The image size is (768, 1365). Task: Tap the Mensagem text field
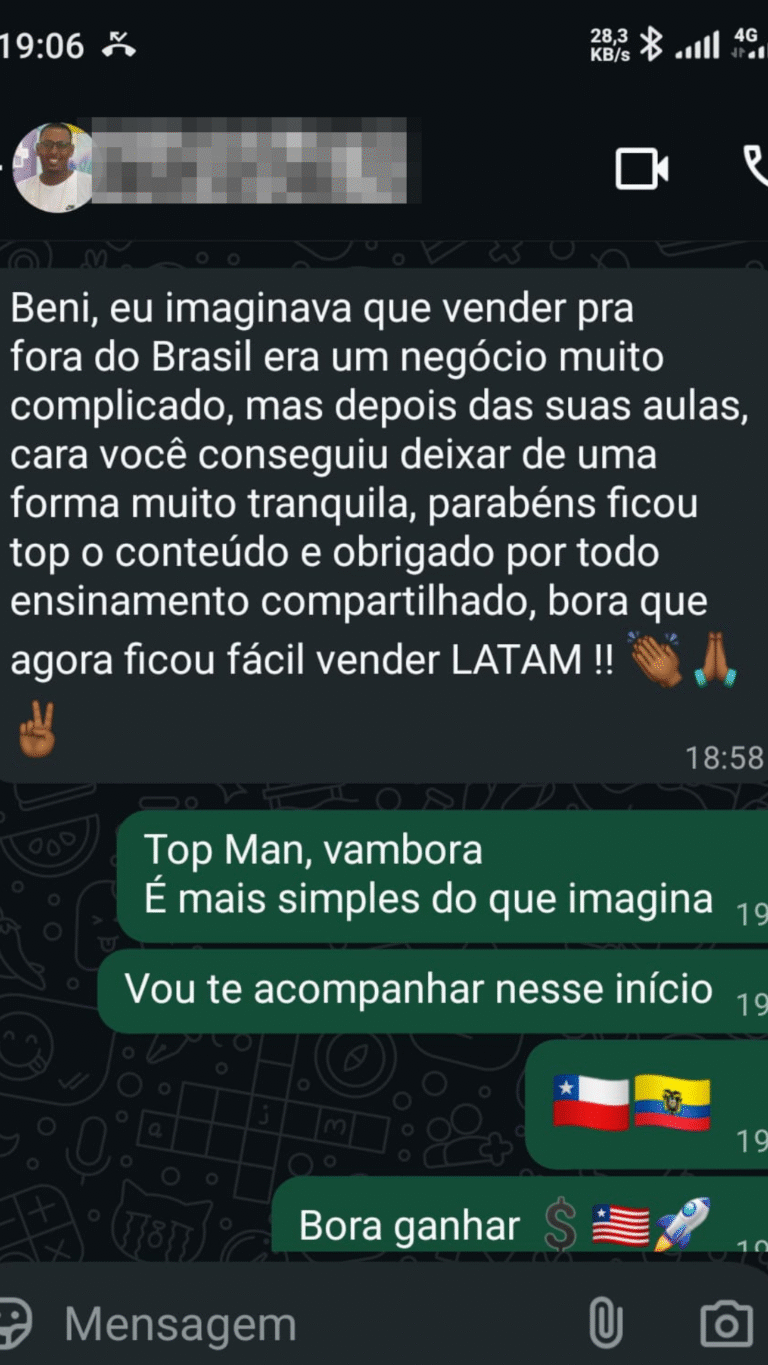click(x=300, y=1324)
